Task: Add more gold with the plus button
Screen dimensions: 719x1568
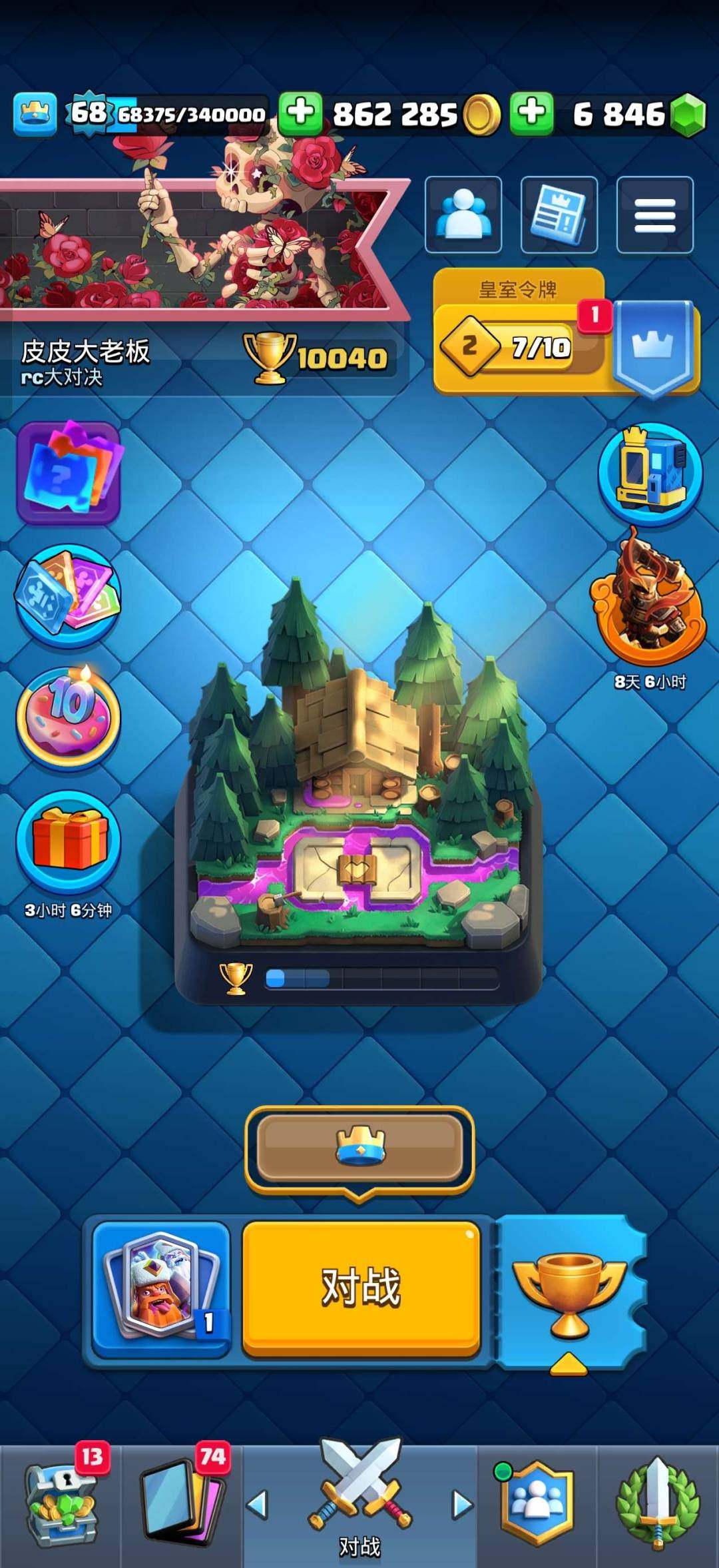Action: pyautogui.click(x=300, y=113)
